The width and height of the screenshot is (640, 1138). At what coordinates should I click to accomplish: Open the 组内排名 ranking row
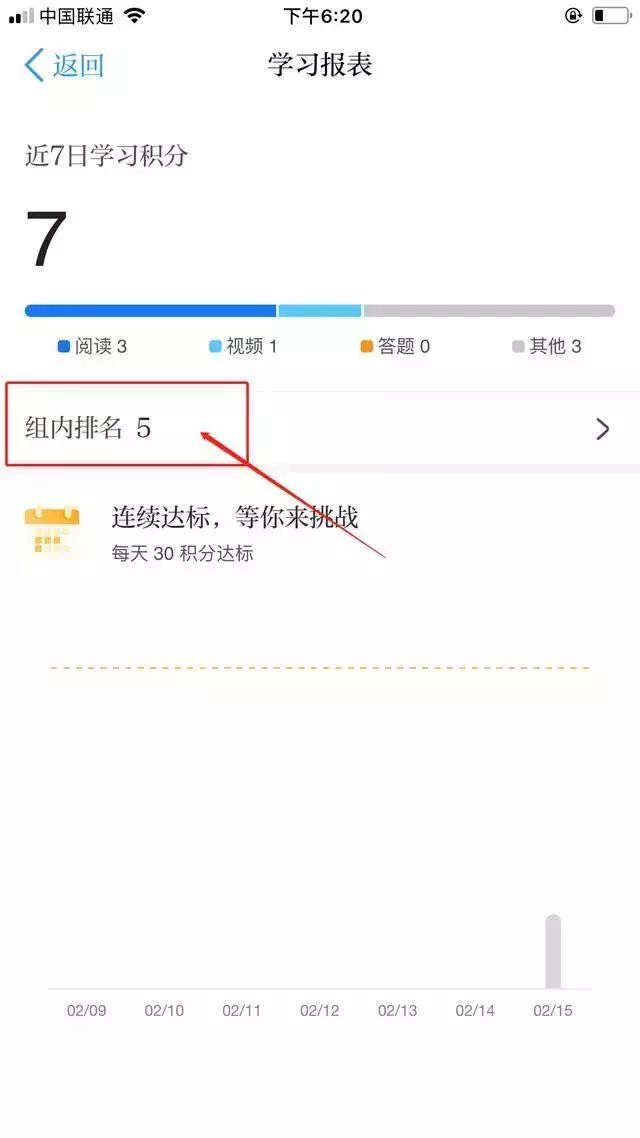click(318, 429)
